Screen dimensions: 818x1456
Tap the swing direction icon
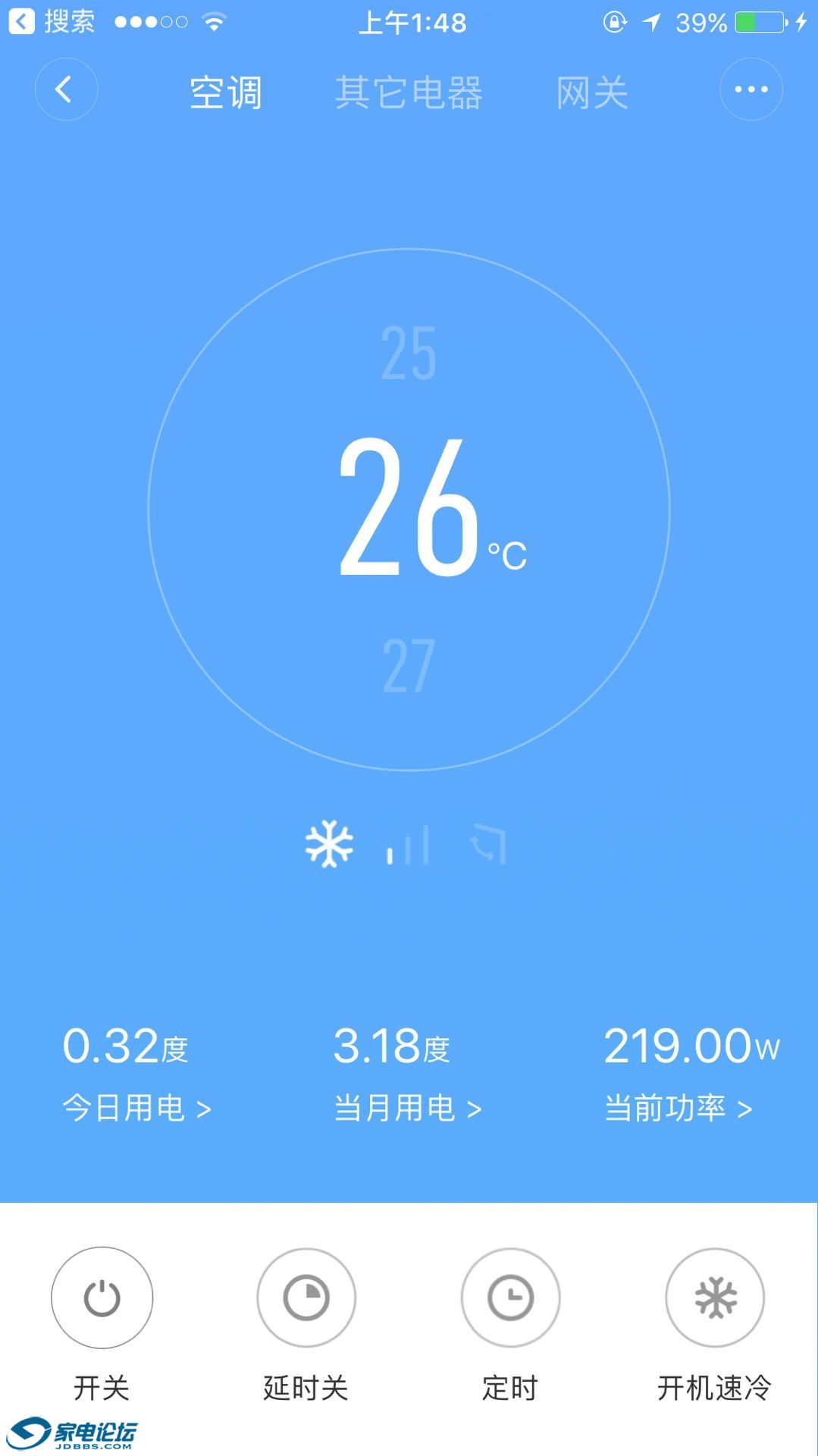click(488, 844)
